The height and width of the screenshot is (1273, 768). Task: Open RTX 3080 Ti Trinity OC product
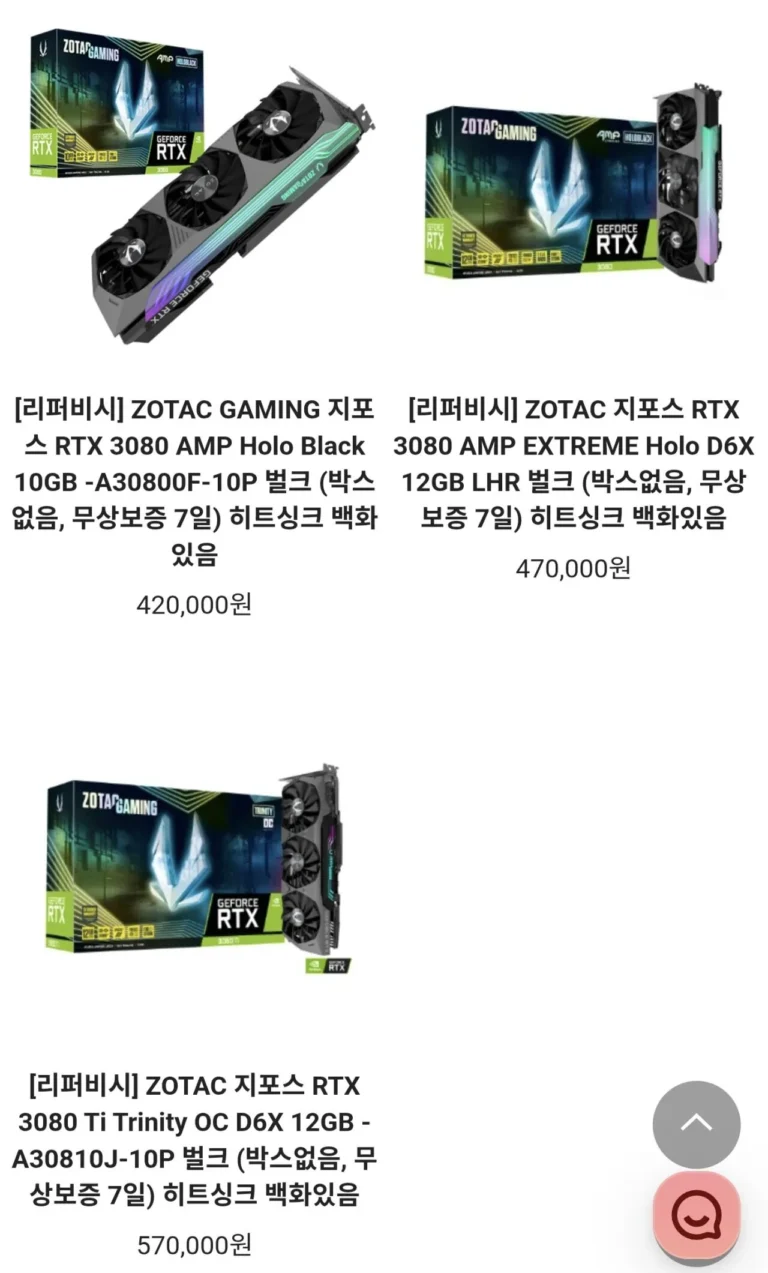(195, 1140)
